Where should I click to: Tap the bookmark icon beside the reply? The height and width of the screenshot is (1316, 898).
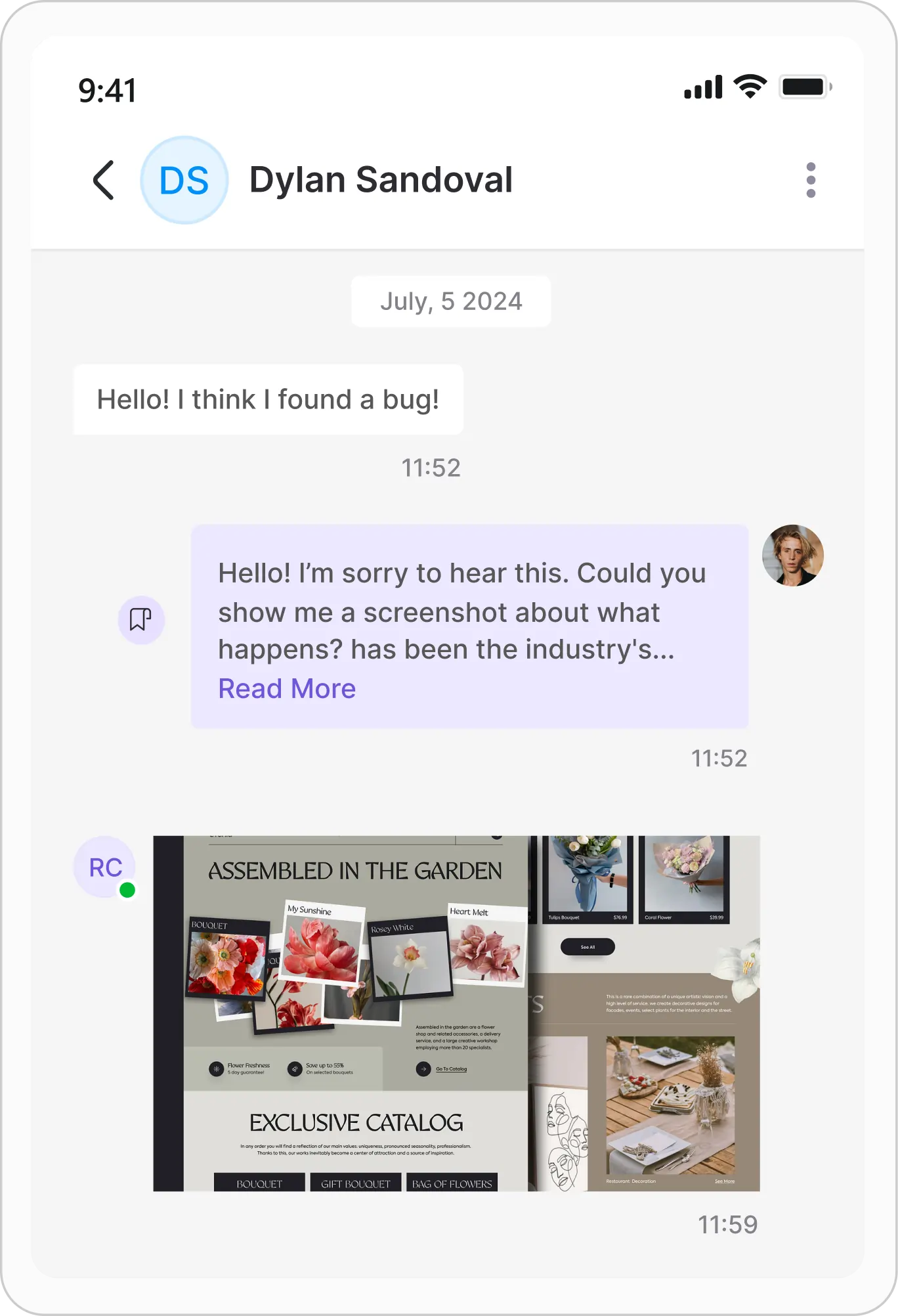[140, 619]
